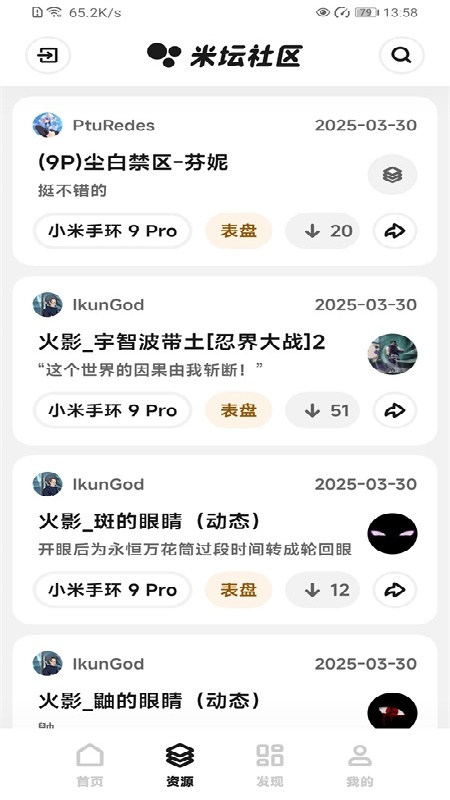This screenshot has height=800, width=450.
Task: Tap the 表盘 tag under 宇智波带土
Action: tap(239, 411)
